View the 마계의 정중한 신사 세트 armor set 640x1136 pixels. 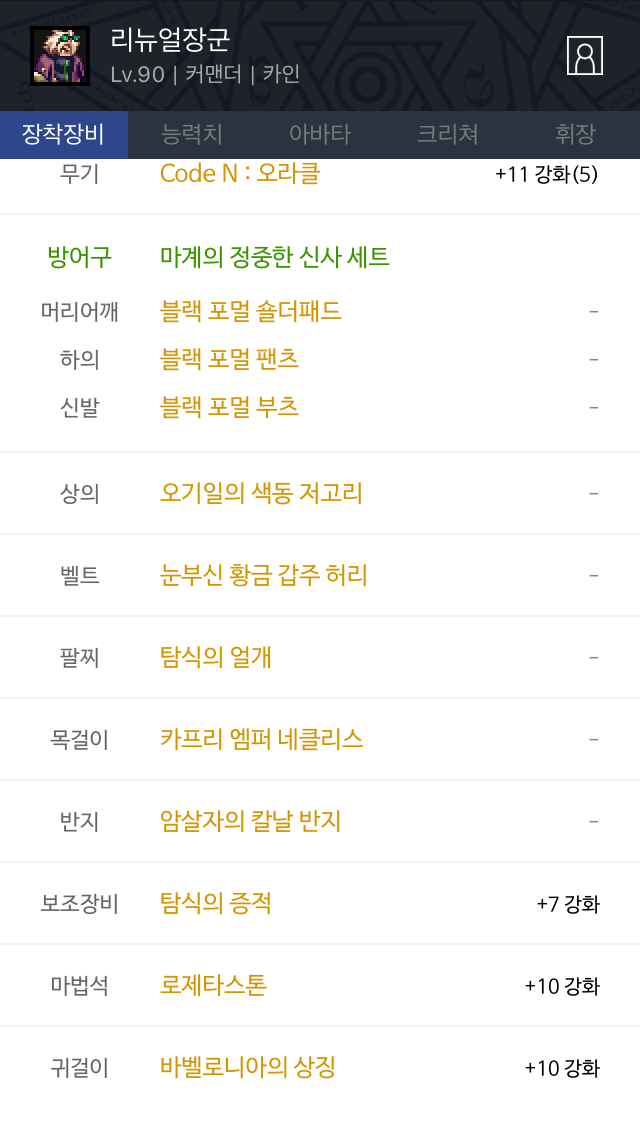pyautogui.click(x=274, y=257)
